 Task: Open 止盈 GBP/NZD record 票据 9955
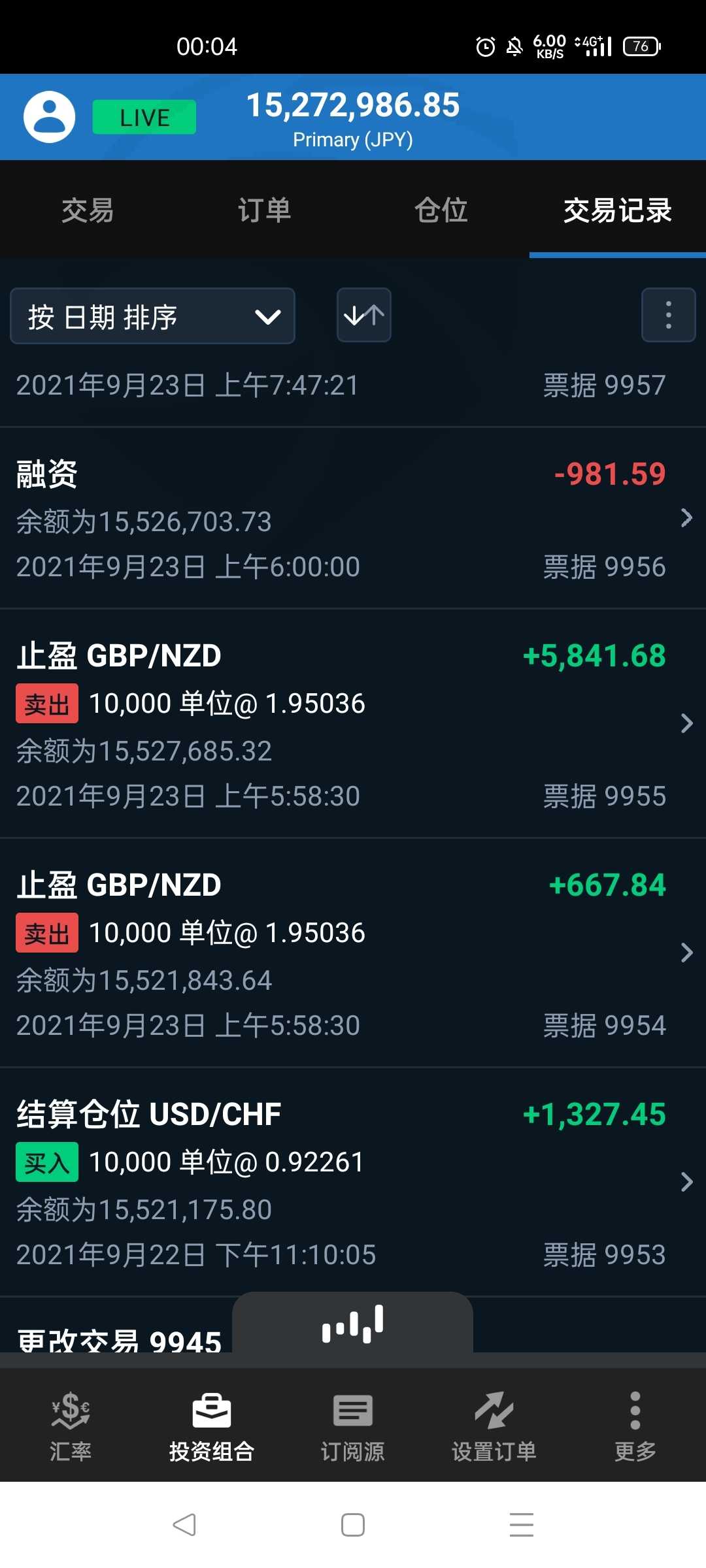click(353, 724)
